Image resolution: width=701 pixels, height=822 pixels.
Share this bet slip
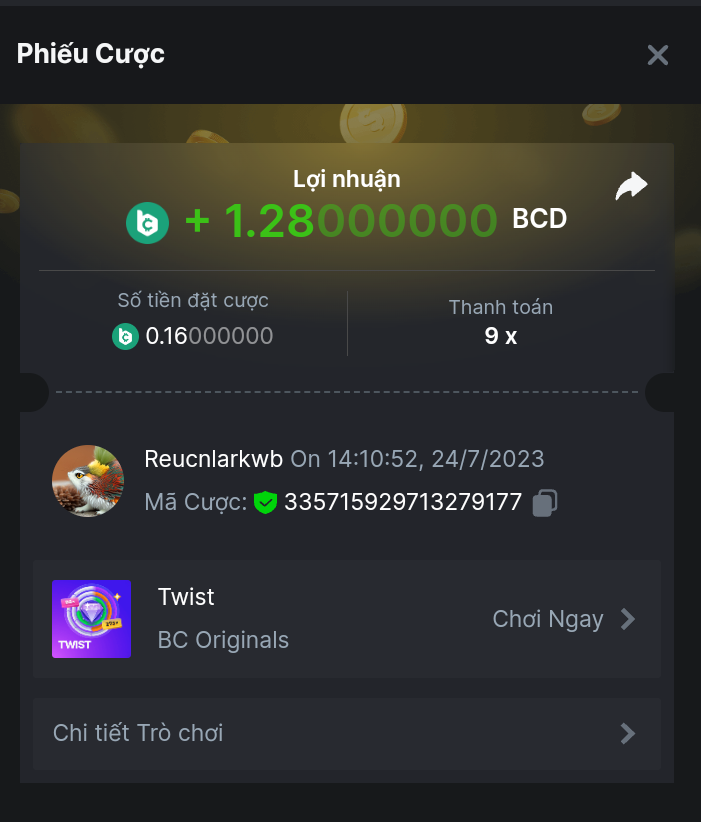click(x=631, y=186)
